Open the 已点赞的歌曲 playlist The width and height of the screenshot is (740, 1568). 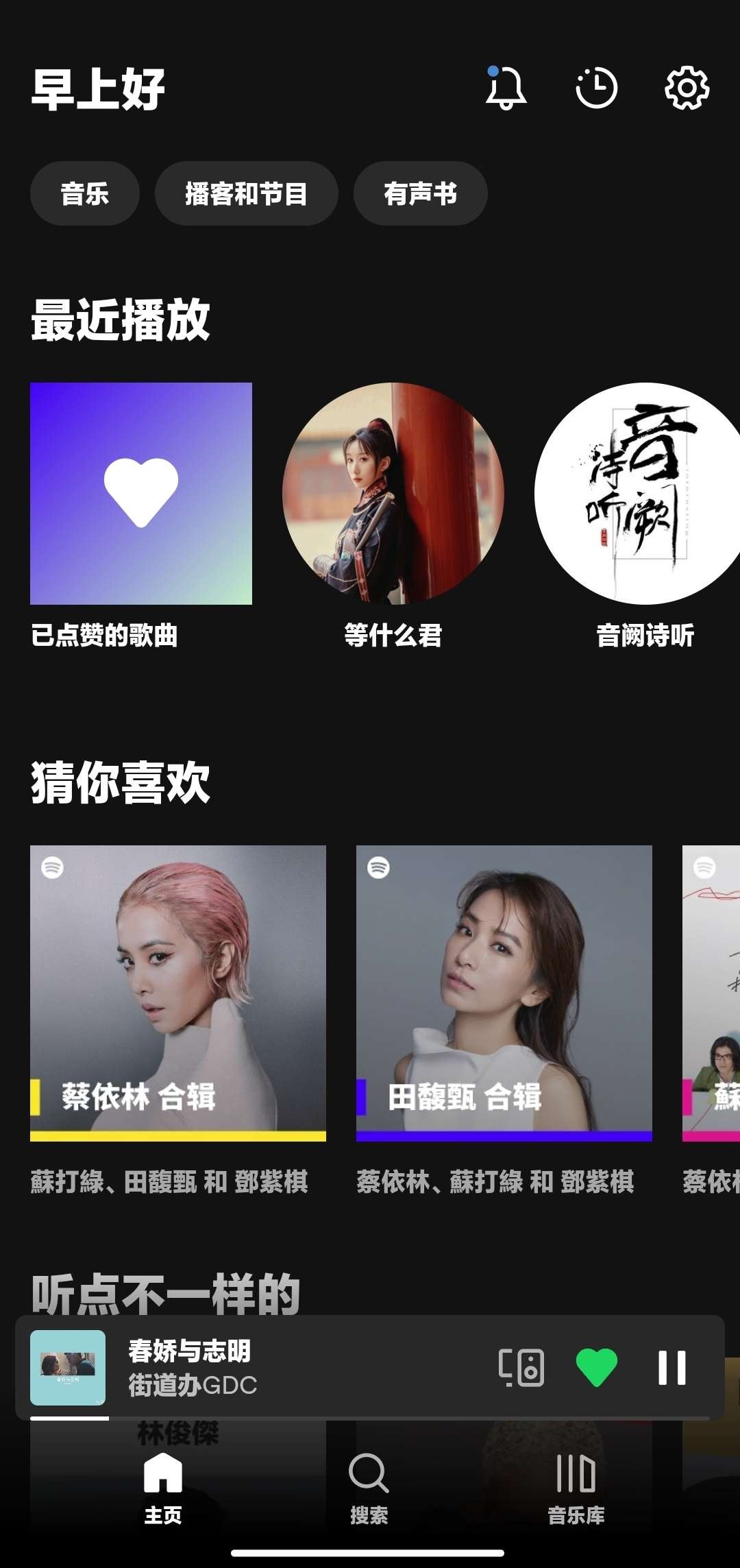(x=141, y=494)
